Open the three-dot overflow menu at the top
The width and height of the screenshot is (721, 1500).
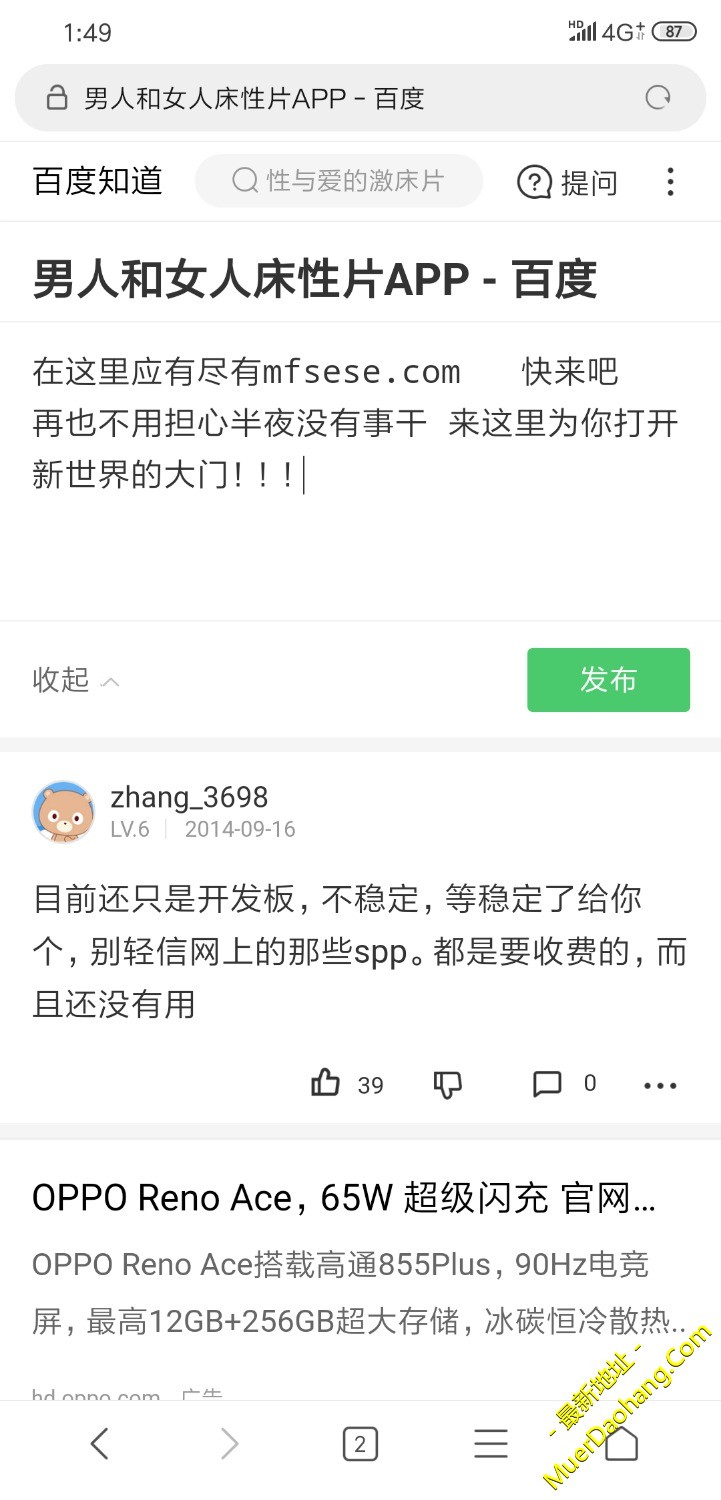point(670,182)
